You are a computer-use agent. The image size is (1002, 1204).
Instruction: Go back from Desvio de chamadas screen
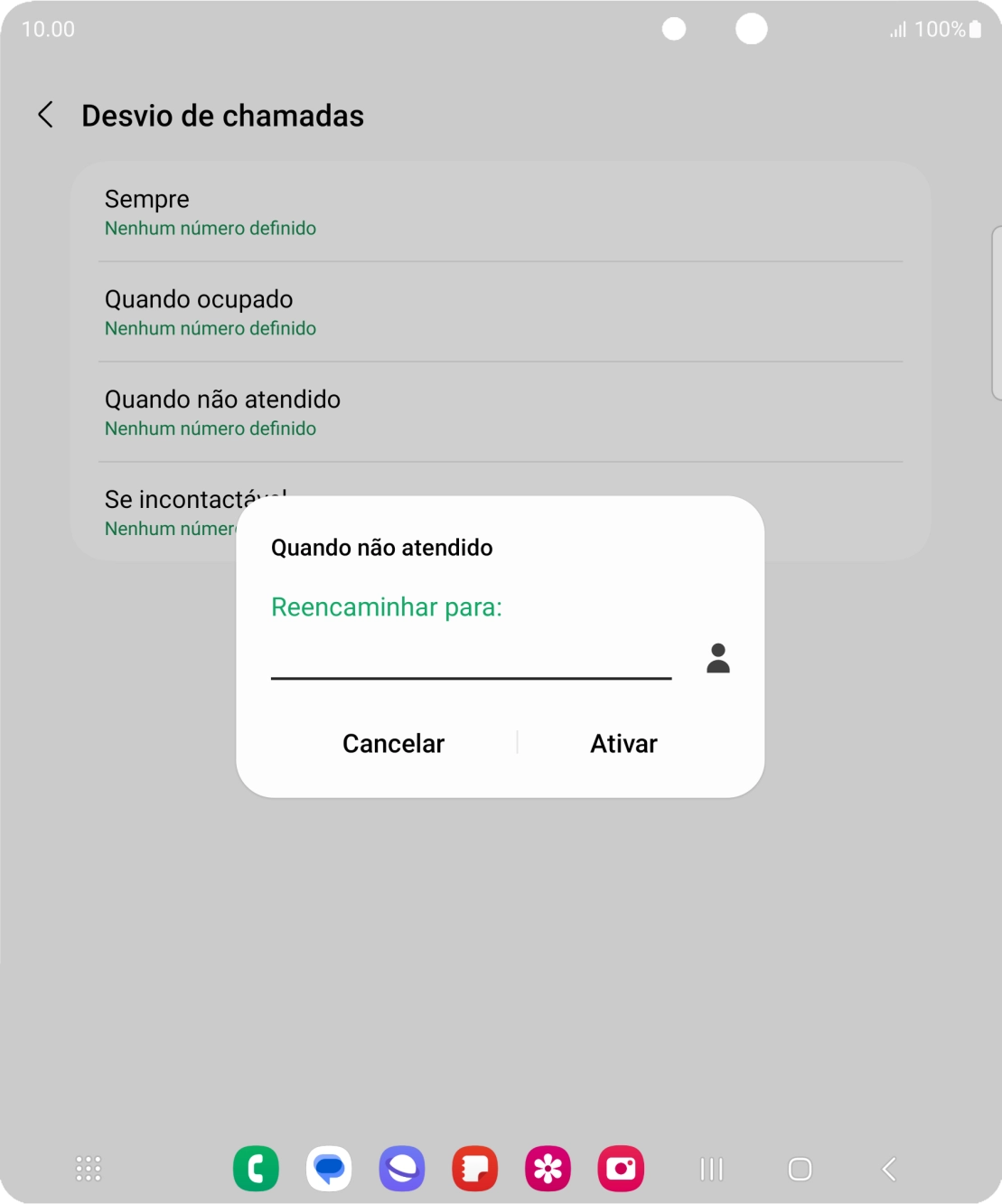click(x=44, y=116)
